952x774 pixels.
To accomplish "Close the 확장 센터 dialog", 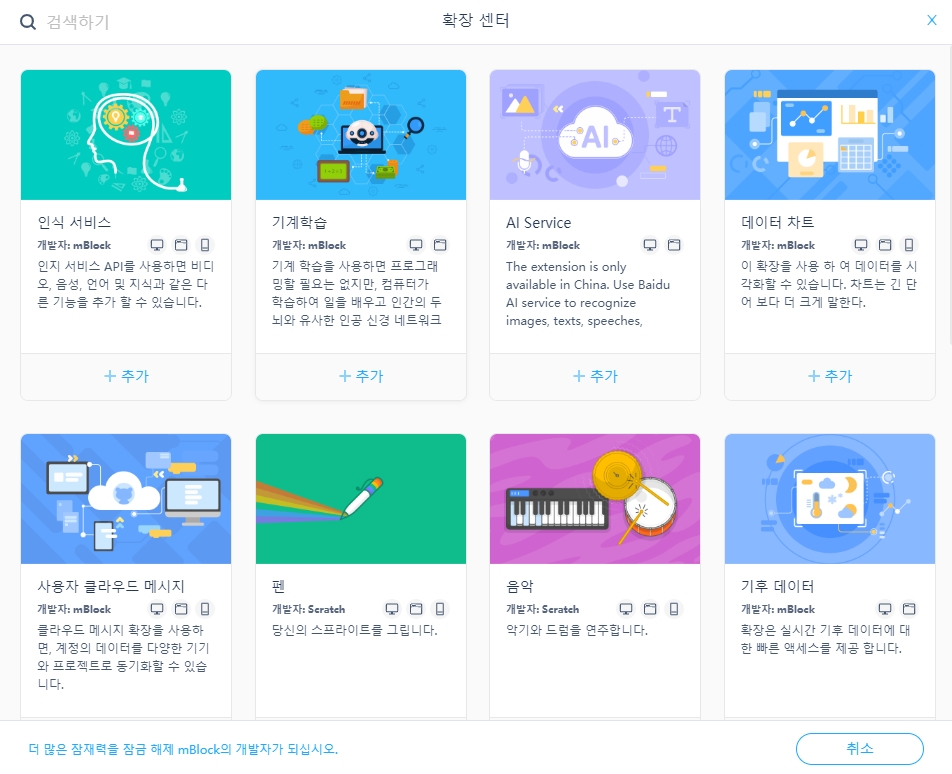I will pos(932,20).
